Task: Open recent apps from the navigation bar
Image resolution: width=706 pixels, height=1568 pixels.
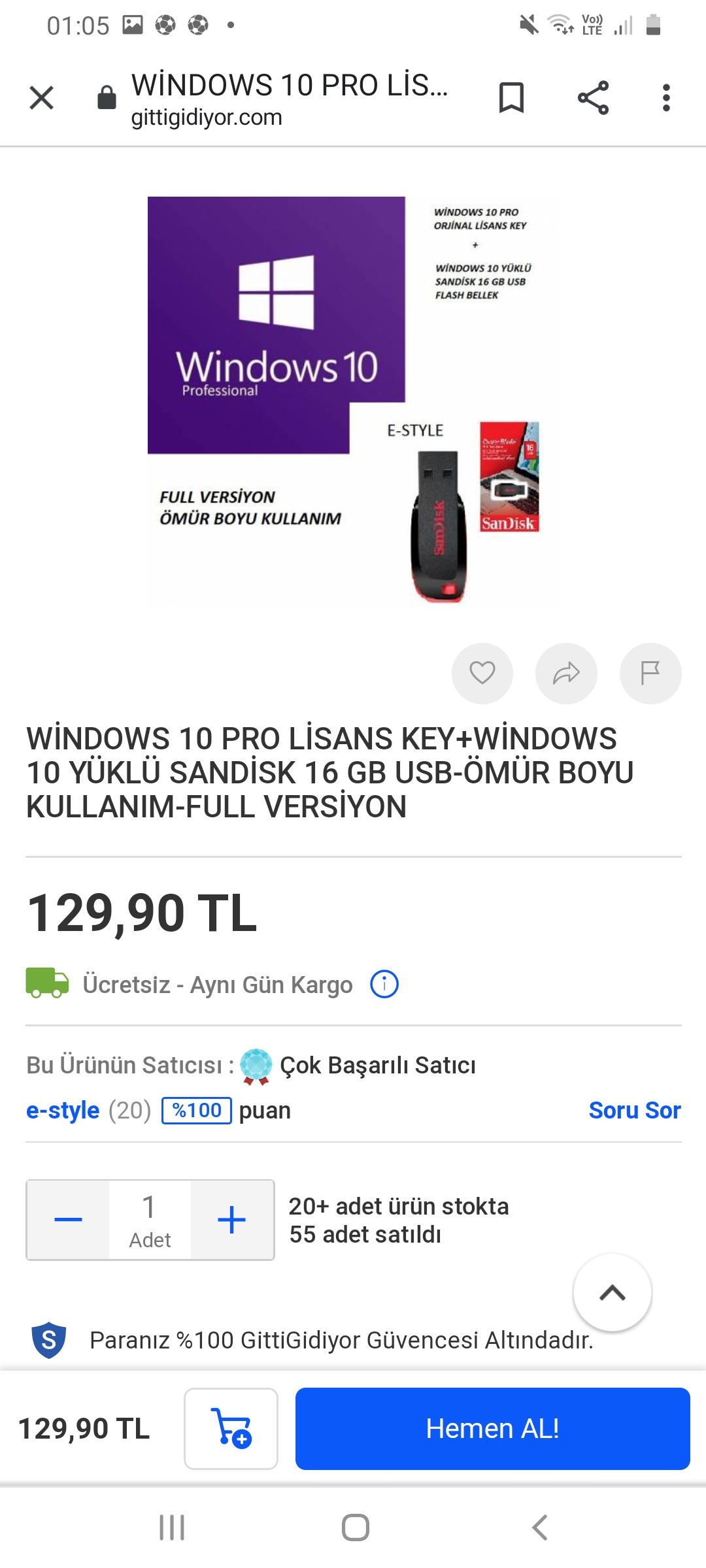Action: (x=172, y=1527)
